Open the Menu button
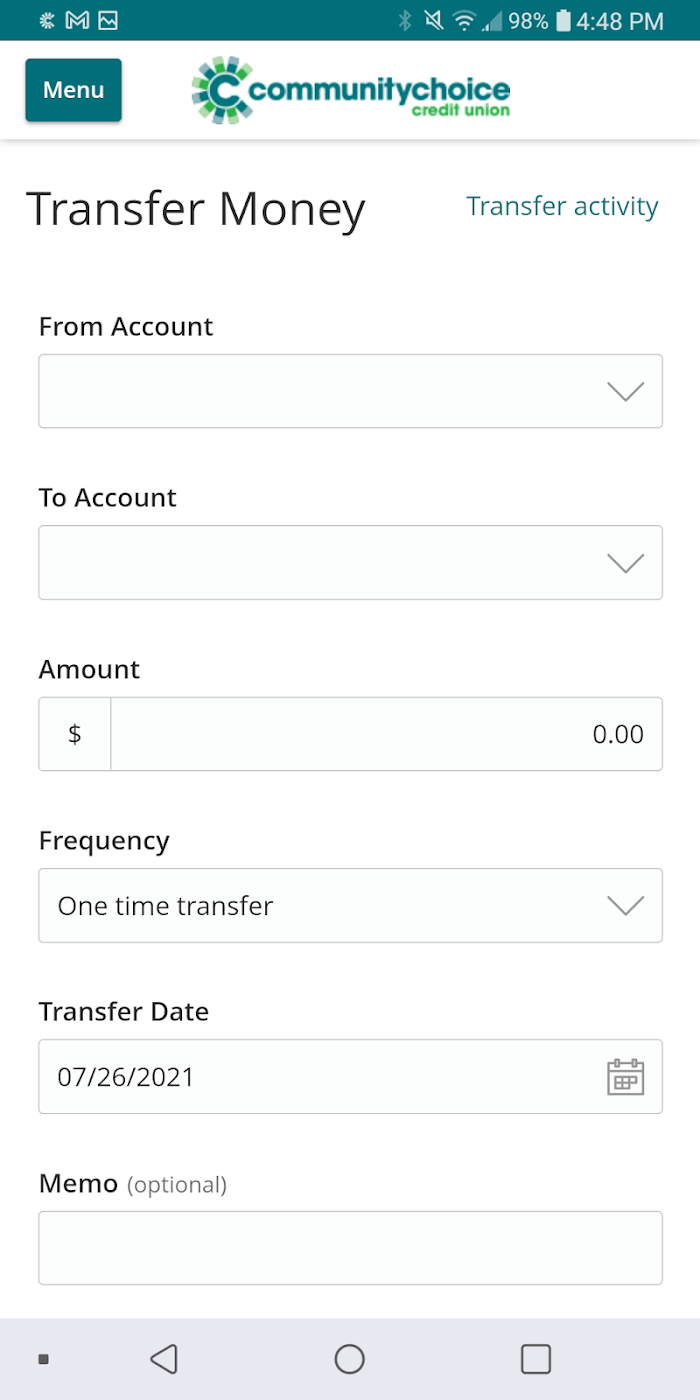The width and height of the screenshot is (700, 1400). (x=73, y=90)
